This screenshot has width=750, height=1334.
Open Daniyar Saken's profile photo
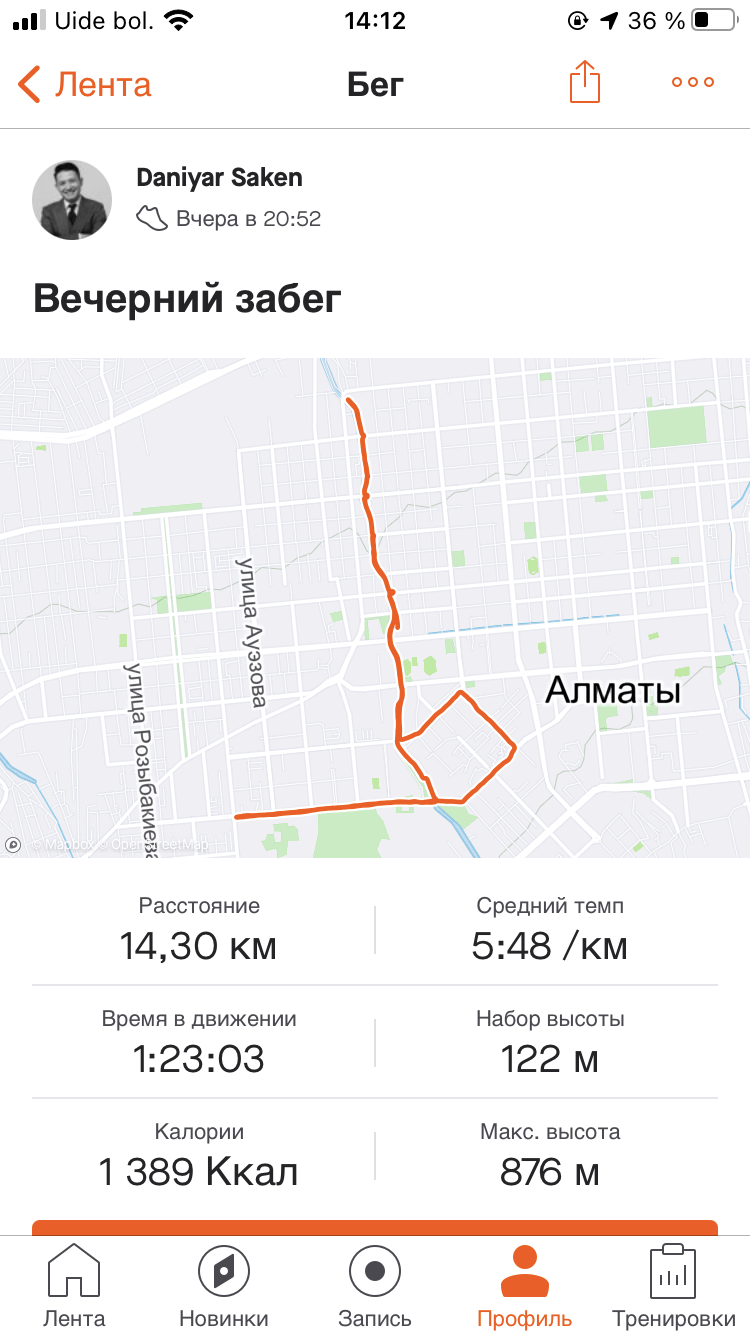click(72, 199)
